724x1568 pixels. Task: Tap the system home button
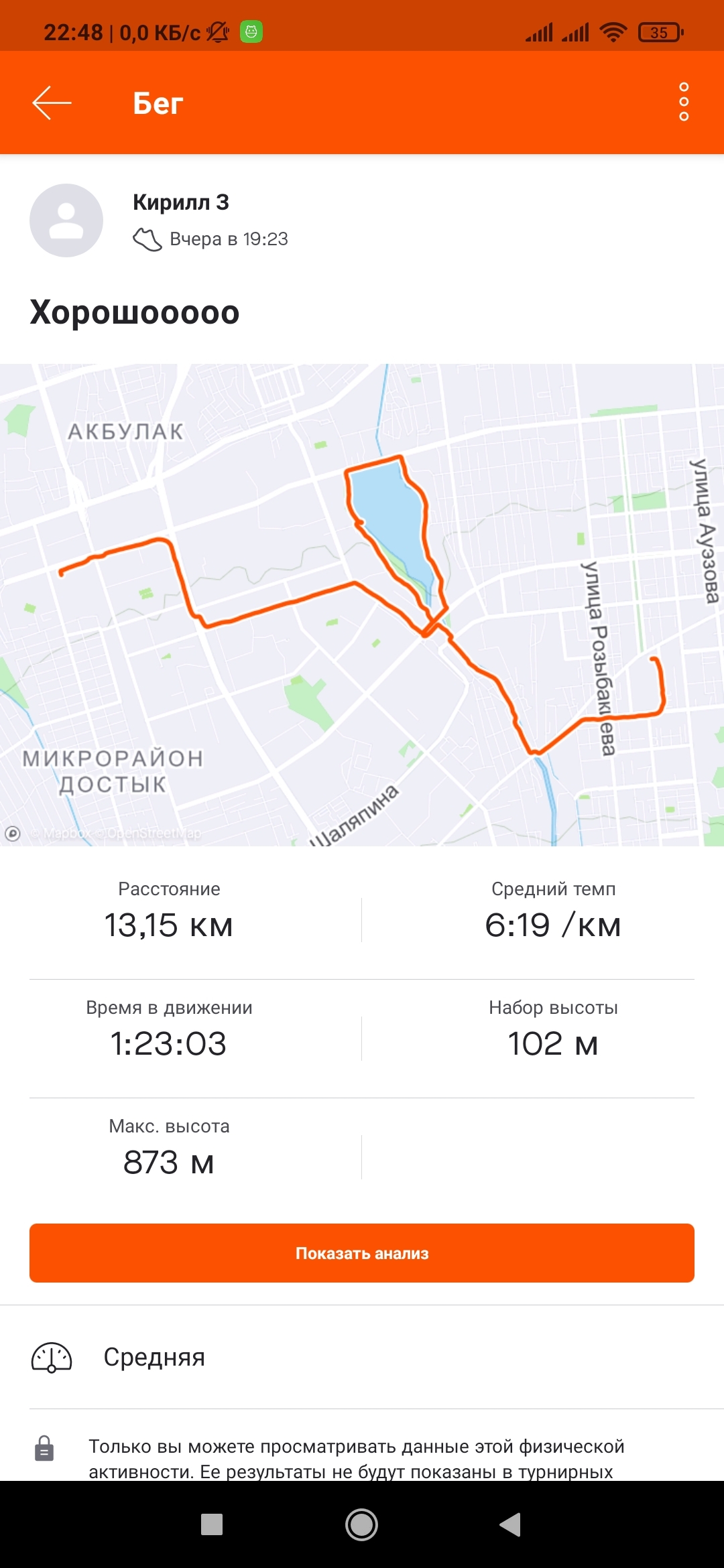click(362, 1525)
